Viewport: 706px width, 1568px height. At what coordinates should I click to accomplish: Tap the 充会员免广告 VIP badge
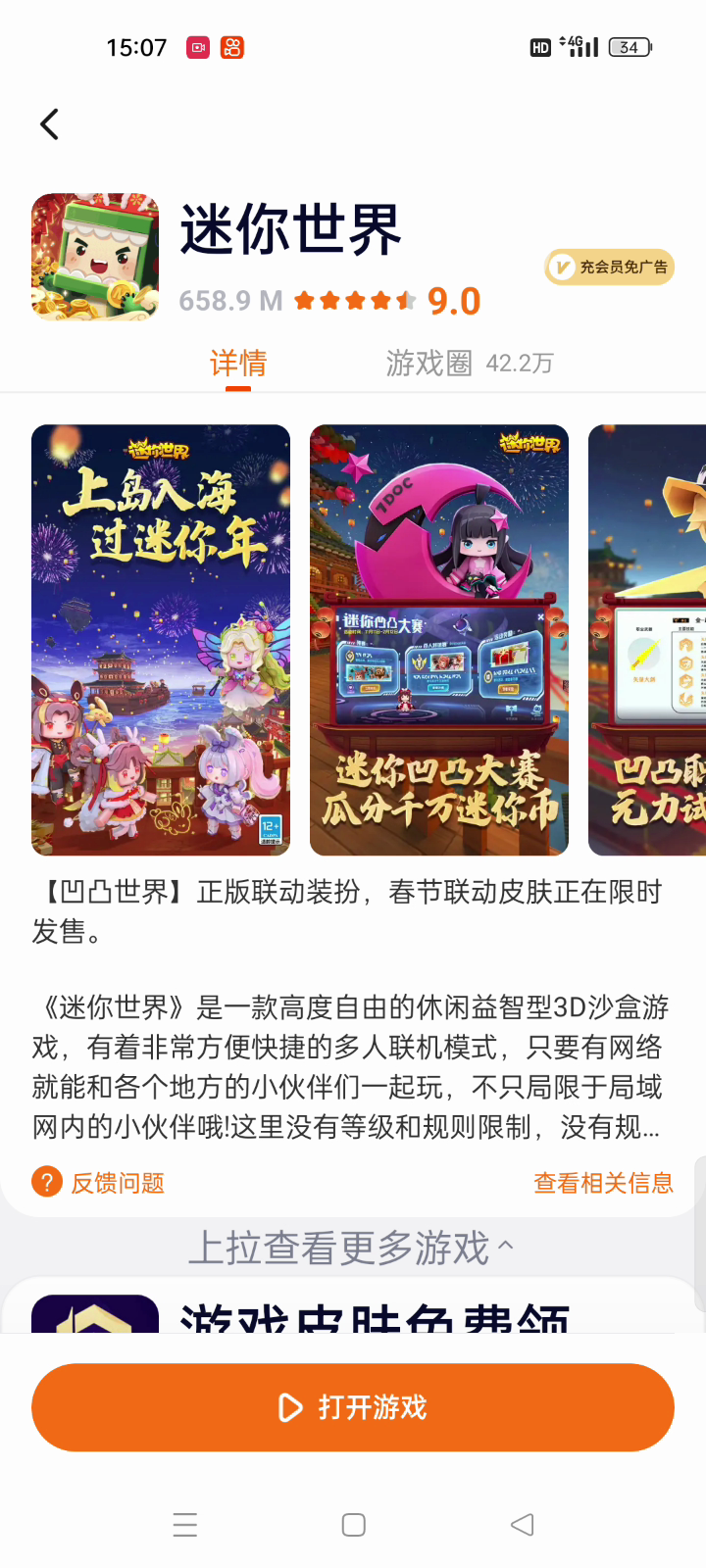pos(610,267)
